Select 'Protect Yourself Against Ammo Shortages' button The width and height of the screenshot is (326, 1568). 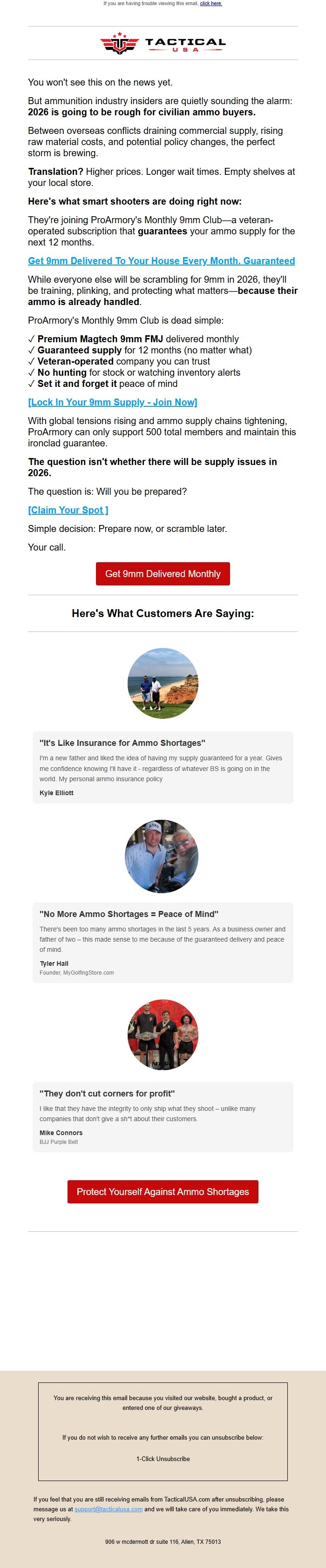(163, 1191)
